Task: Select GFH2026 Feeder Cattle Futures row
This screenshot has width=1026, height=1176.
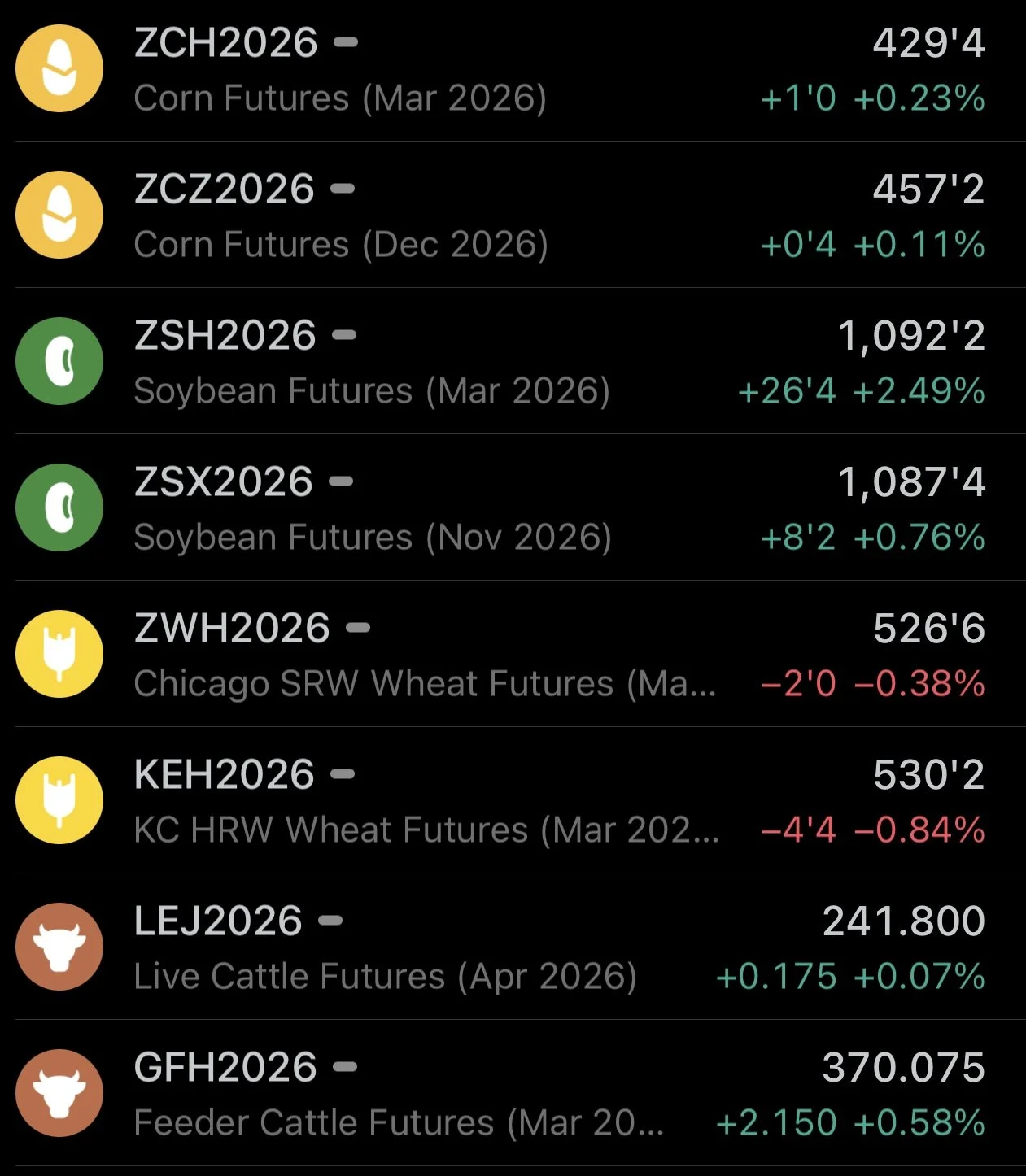Action: coord(513,1094)
